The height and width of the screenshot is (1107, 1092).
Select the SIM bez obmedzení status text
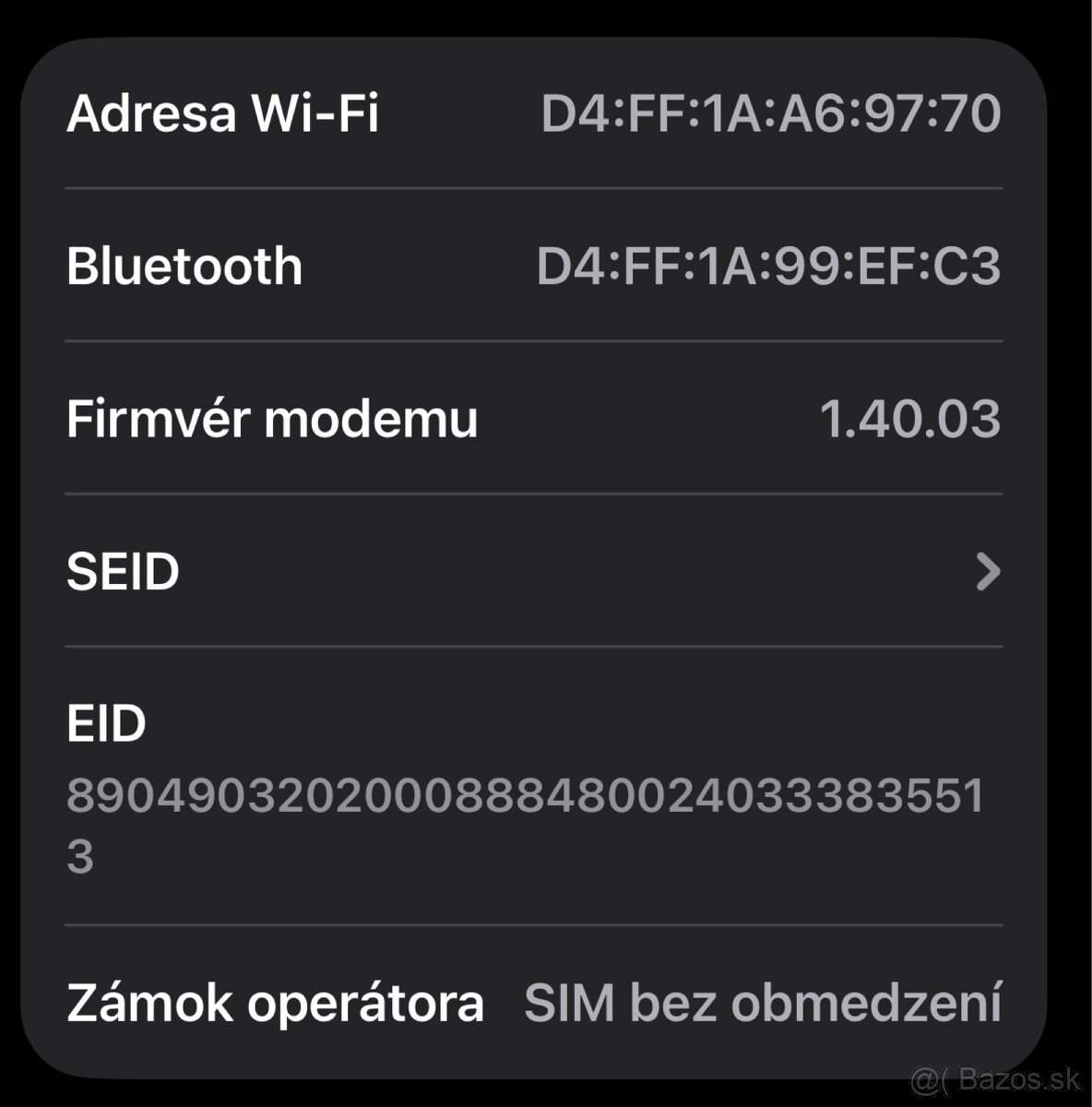[x=762, y=1002]
